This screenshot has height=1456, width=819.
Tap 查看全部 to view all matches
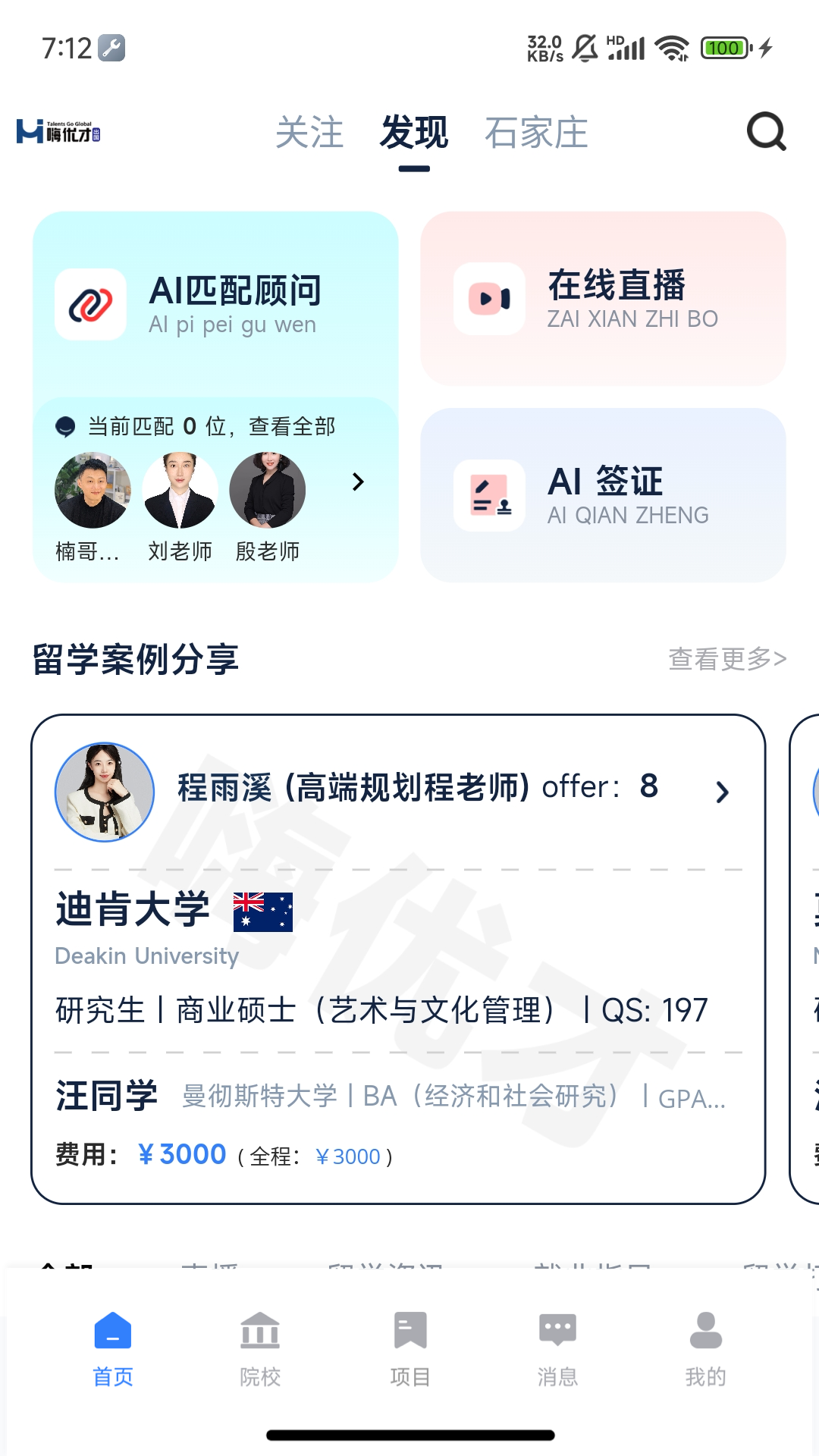pyautogui.click(x=292, y=427)
